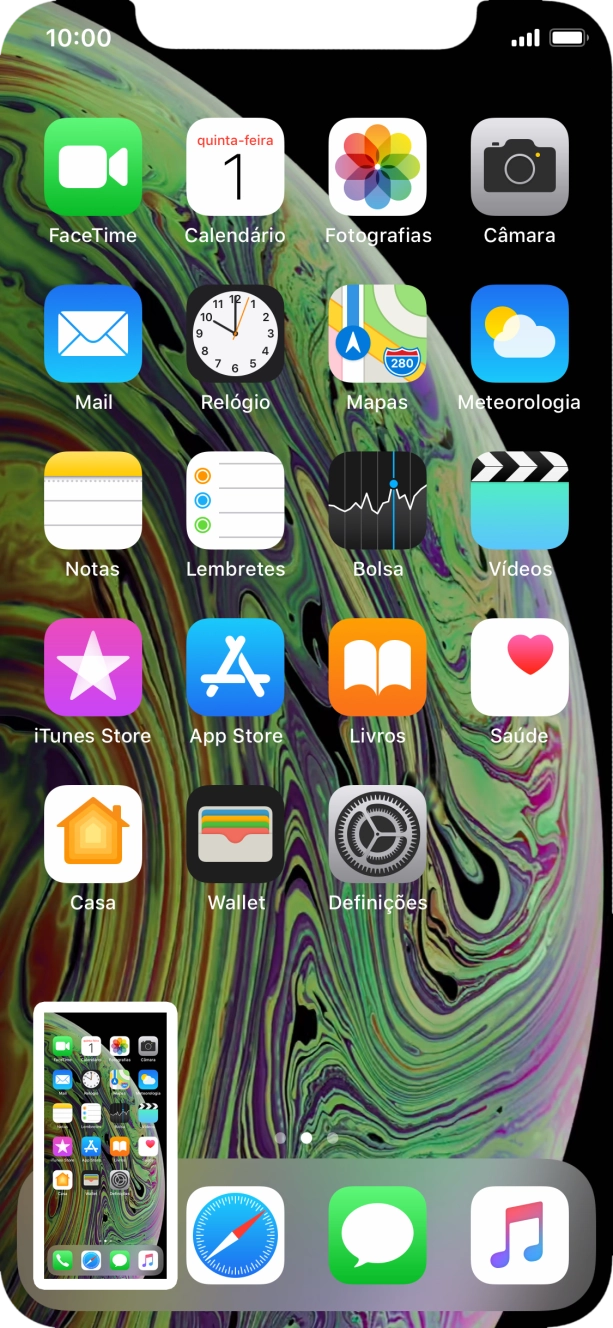
Task: Open Definições settings
Action: click(377, 834)
